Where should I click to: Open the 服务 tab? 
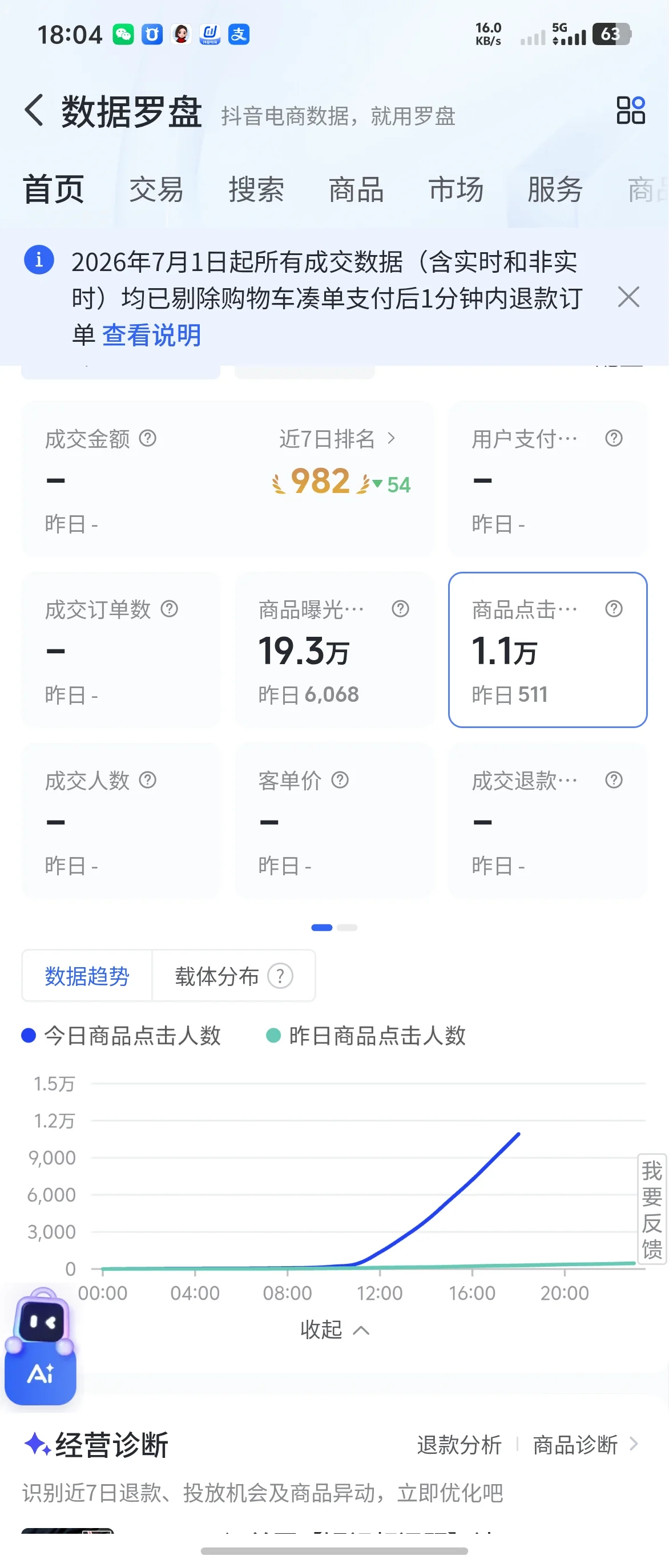pyautogui.click(x=555, y=189)
